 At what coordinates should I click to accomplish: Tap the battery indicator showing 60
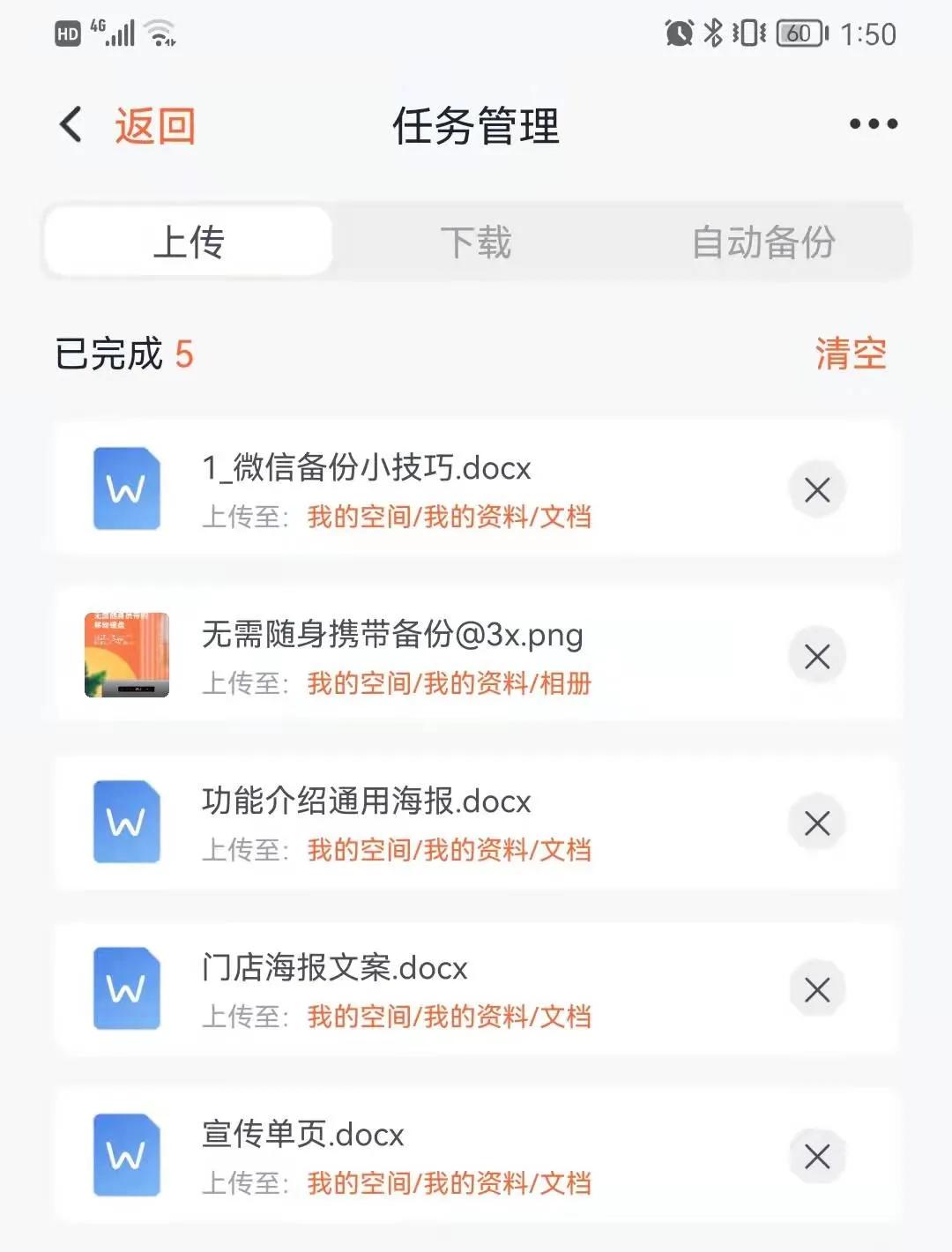pos(796,34)
